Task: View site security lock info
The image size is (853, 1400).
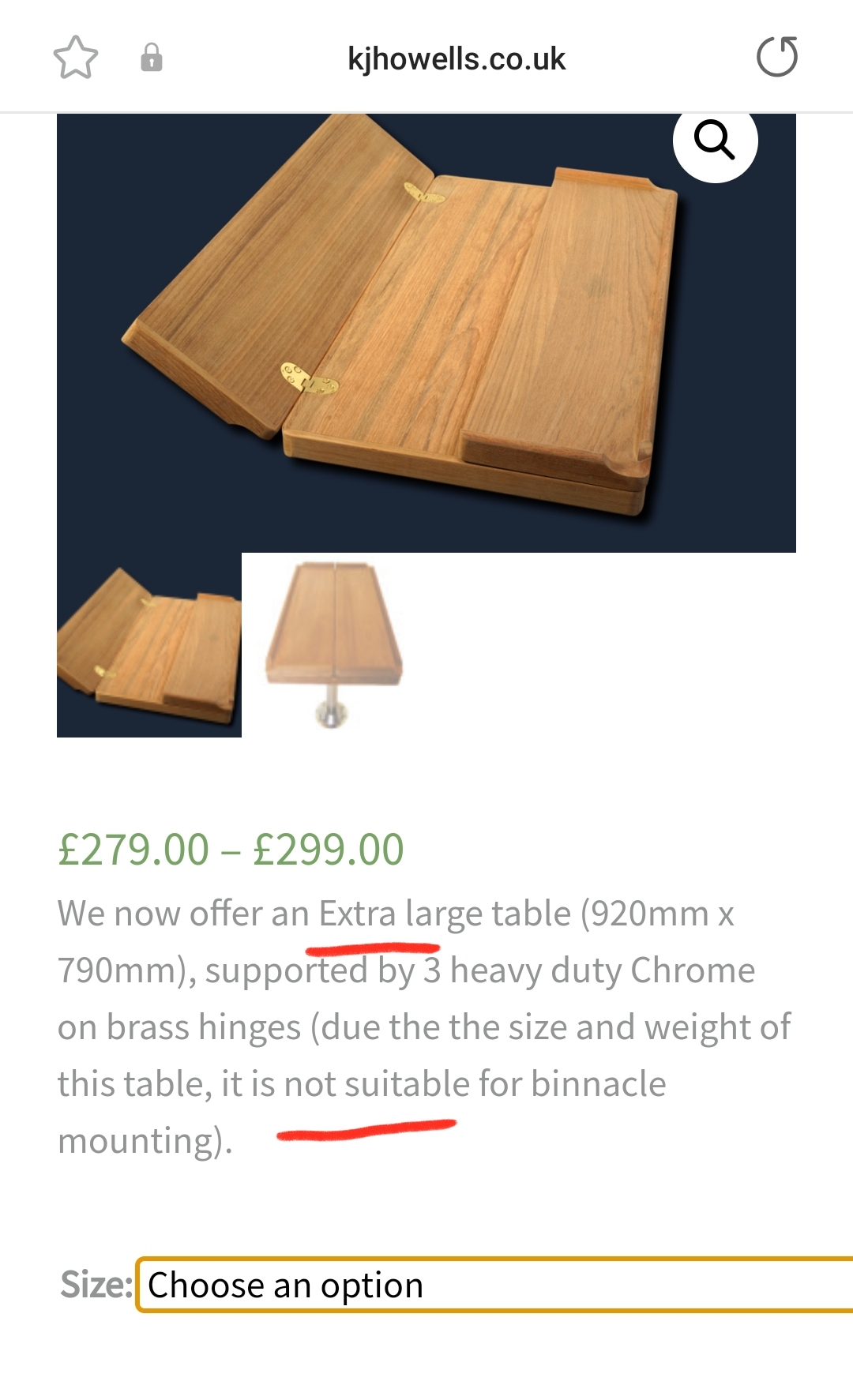Action: click(152, 58)
